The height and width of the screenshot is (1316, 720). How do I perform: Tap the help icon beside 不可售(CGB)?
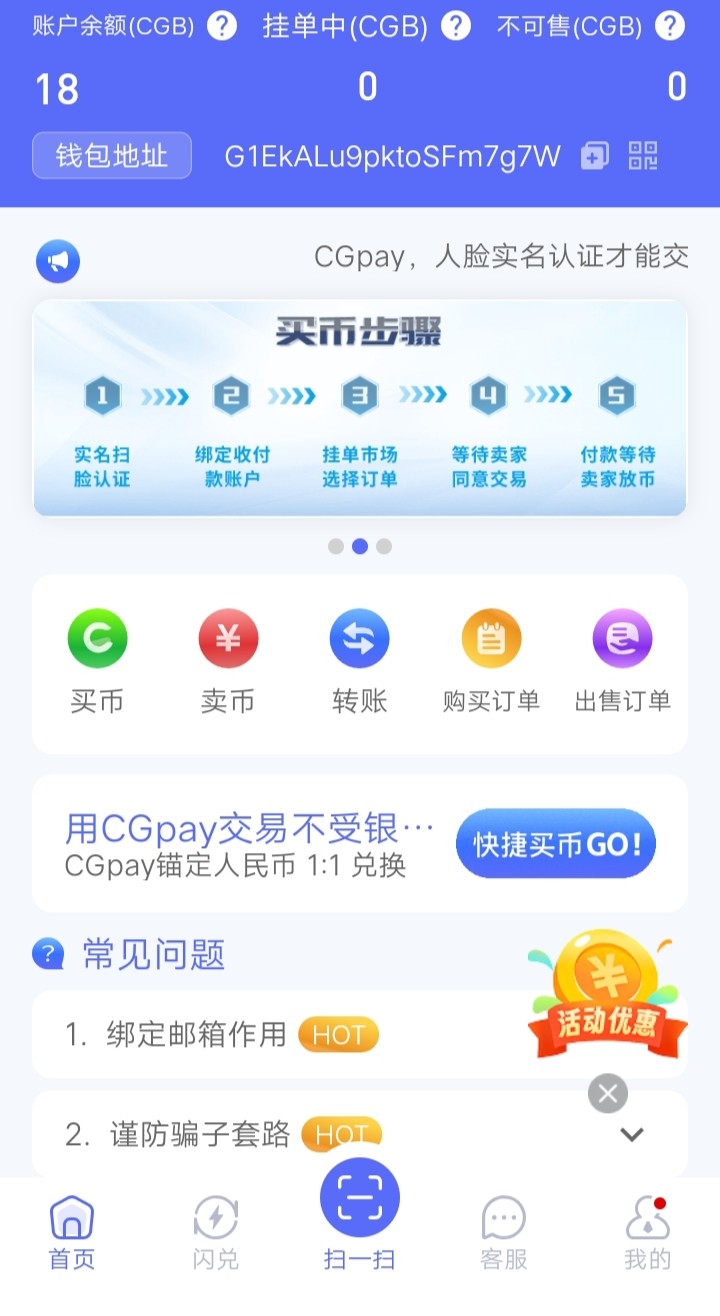coord(669,26)
